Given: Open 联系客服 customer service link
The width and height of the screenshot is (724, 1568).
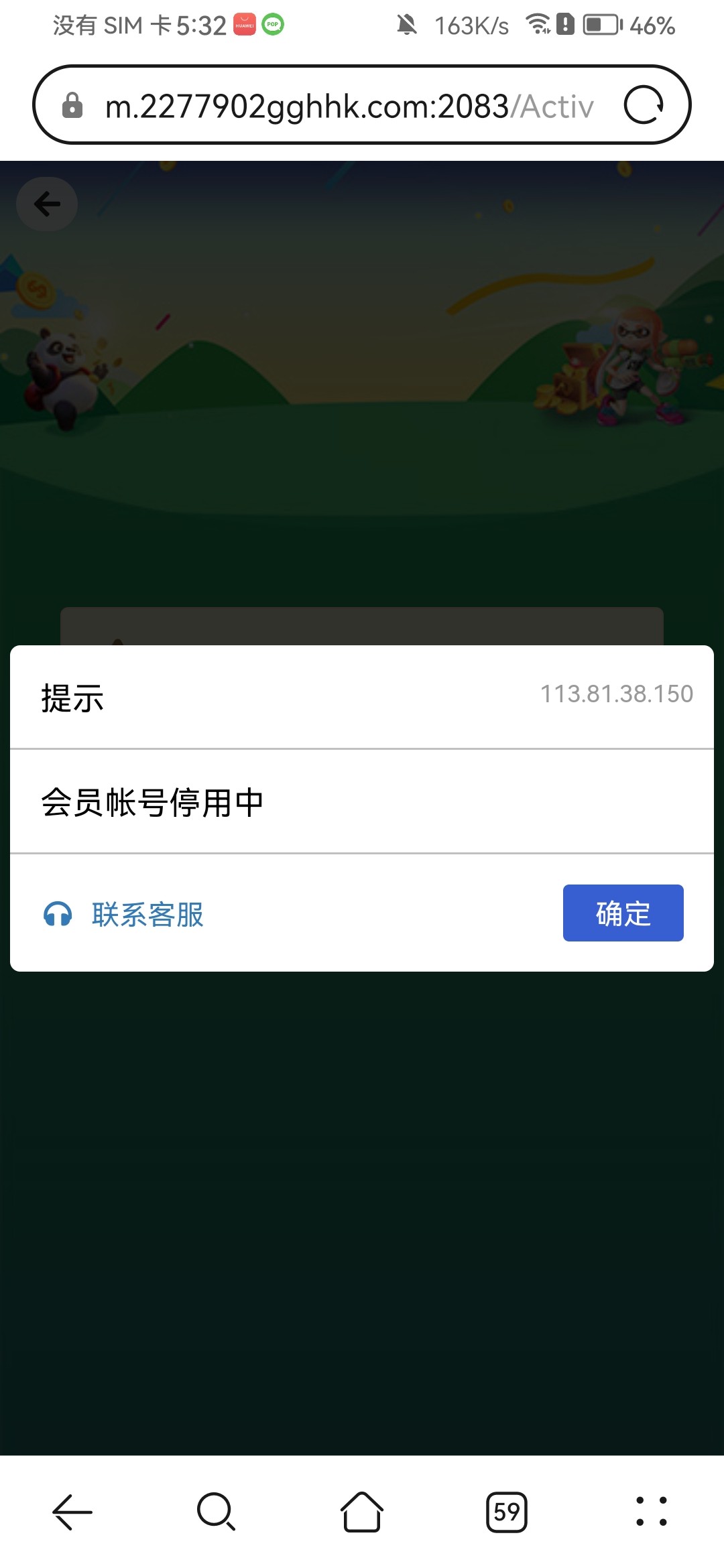Looking at the screenshot, I should click(x=147, y=913).
